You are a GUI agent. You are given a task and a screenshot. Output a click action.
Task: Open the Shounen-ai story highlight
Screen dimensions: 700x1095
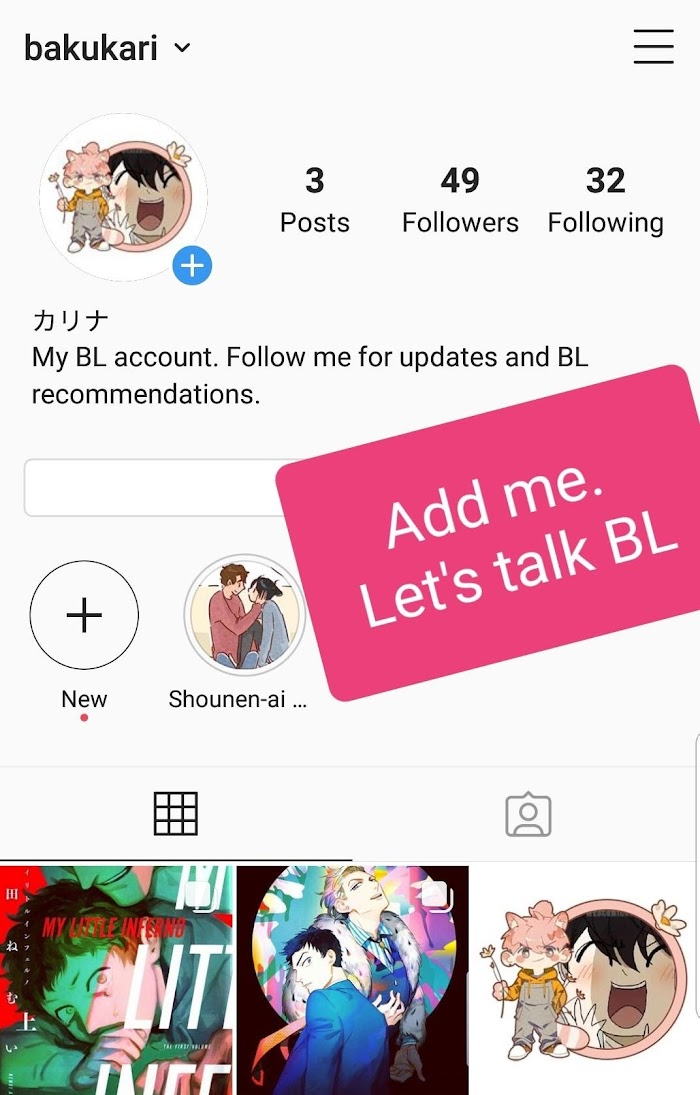pyautogui.click(x=244, y=615)
